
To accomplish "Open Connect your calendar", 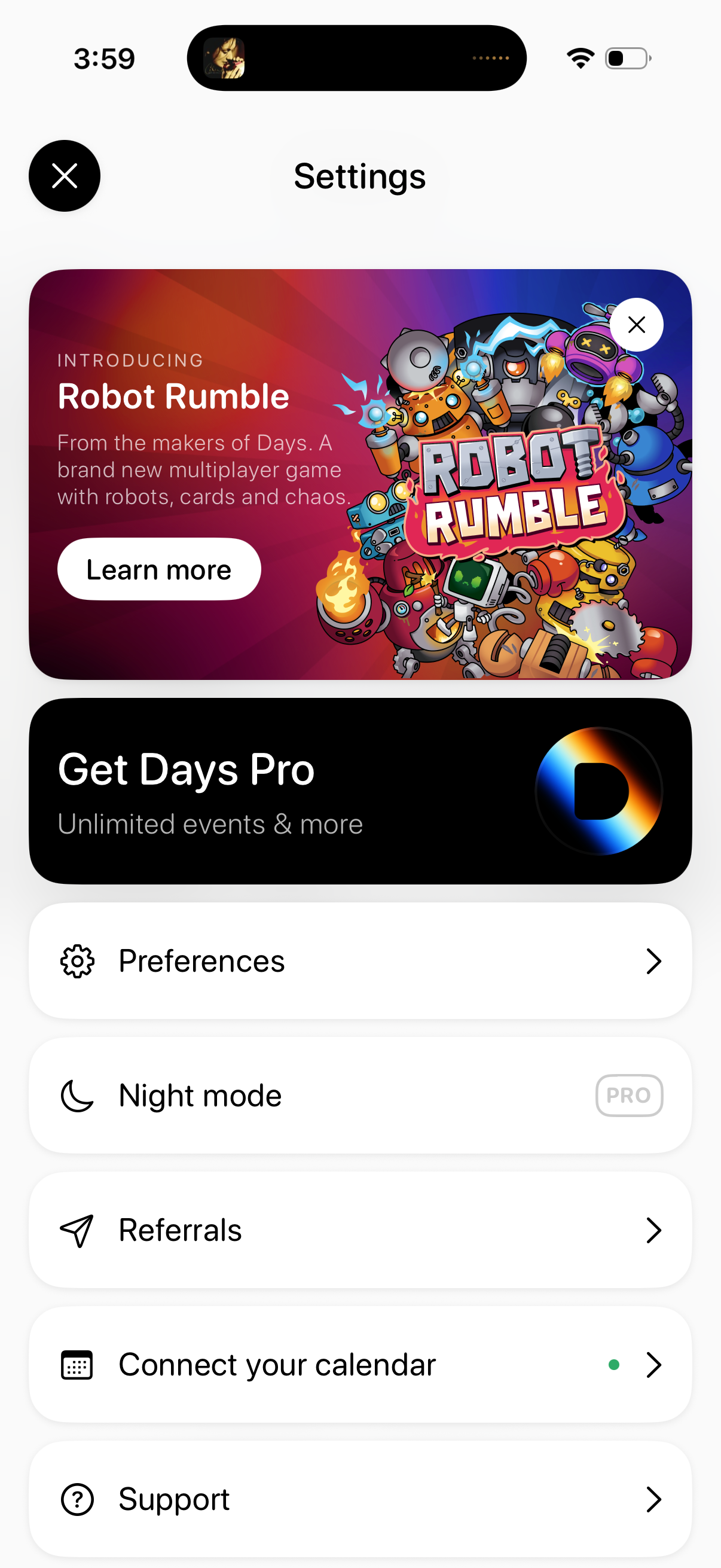I will 360,1364.
